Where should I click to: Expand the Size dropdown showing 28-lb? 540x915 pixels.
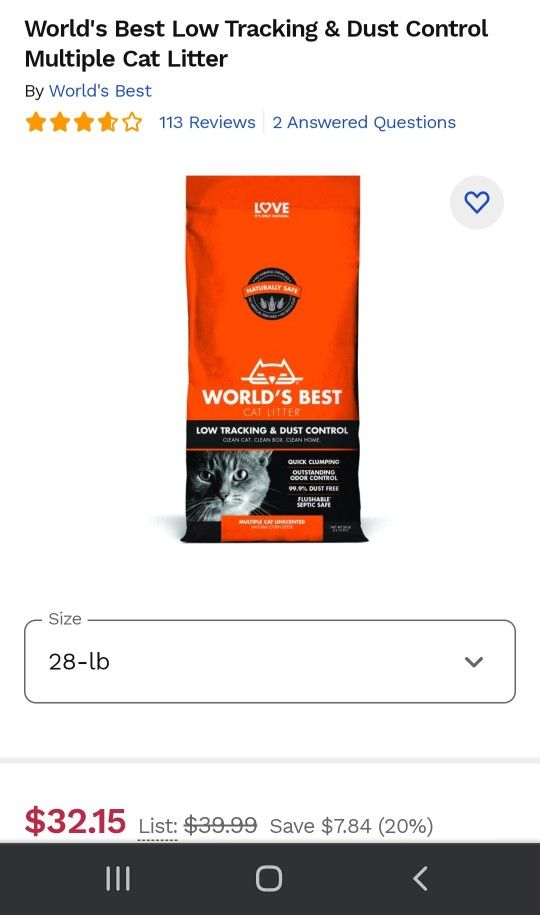270,661
